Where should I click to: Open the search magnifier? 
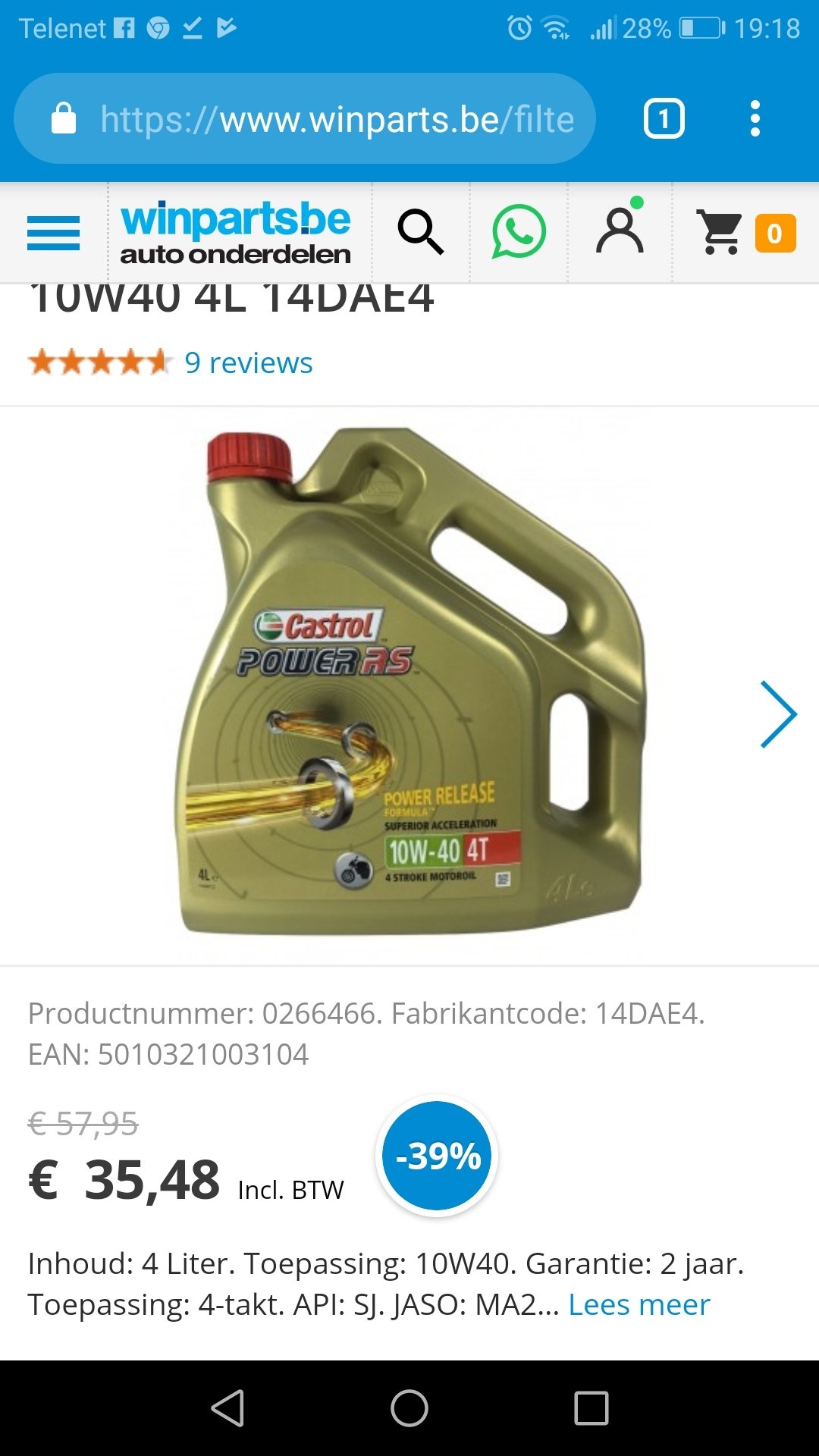(420, 232)
